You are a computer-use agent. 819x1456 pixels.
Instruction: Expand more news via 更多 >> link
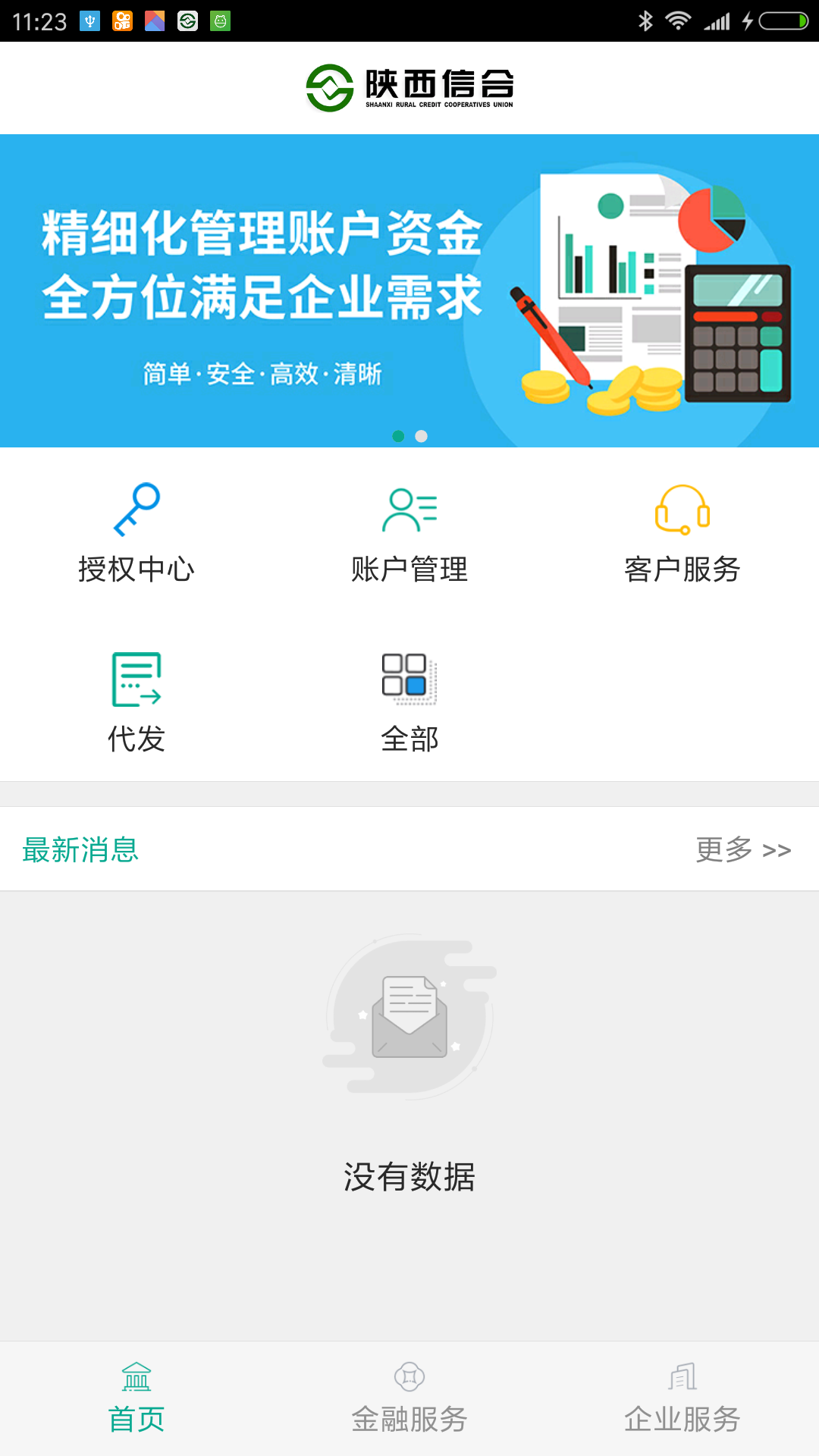click(742, 850)
